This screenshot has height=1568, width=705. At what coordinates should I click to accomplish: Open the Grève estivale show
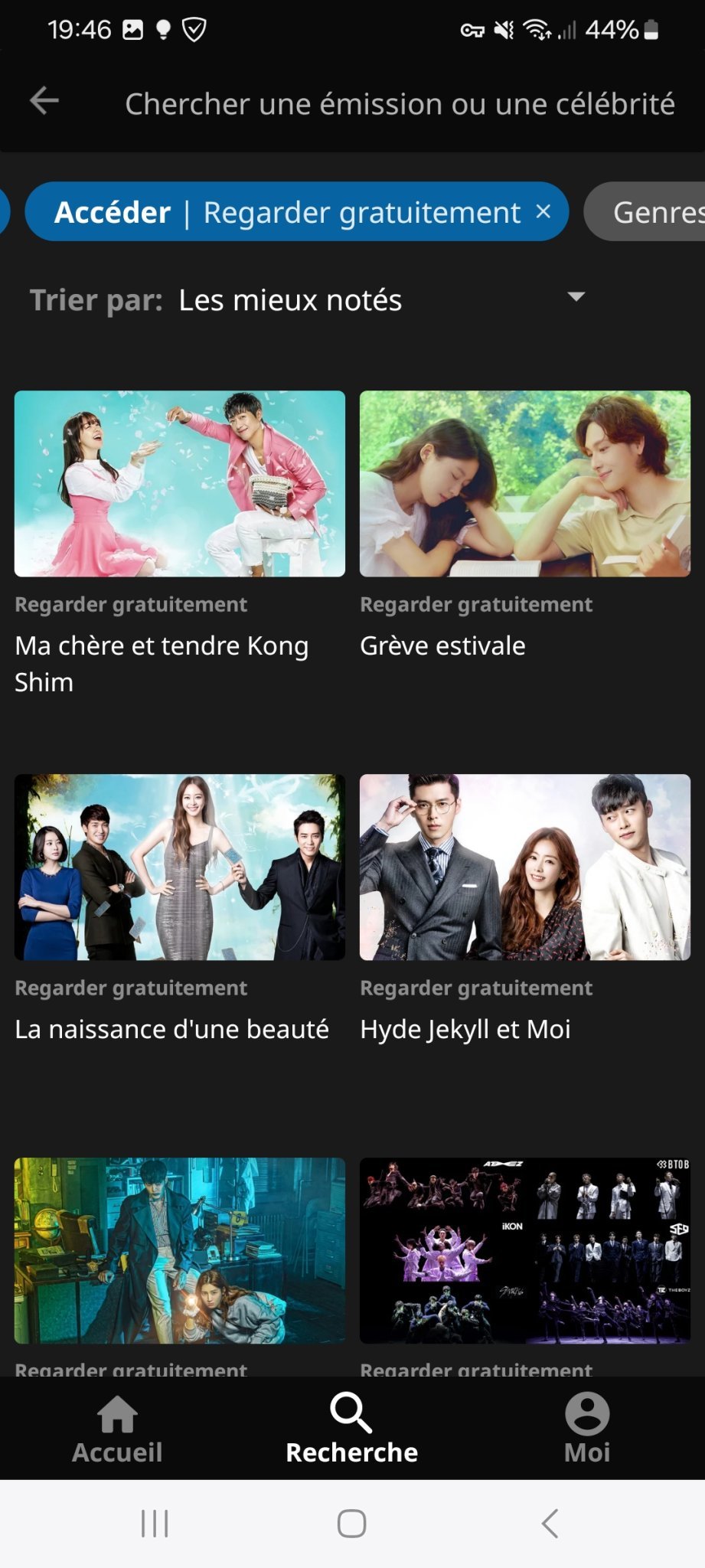[524, 484]
